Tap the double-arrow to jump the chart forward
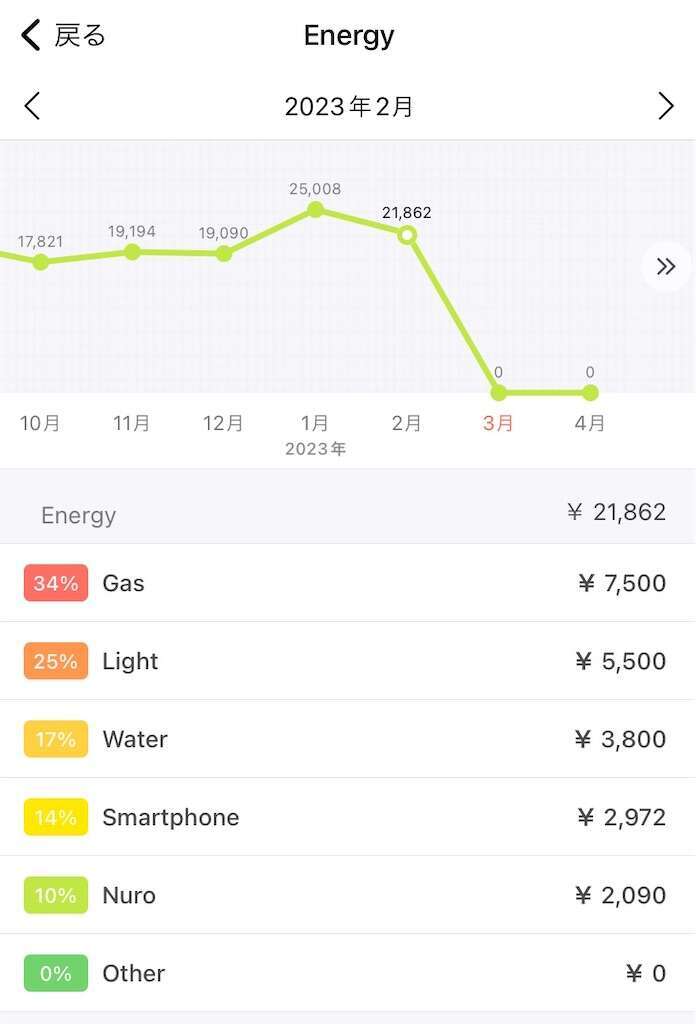 coord(666,266)
